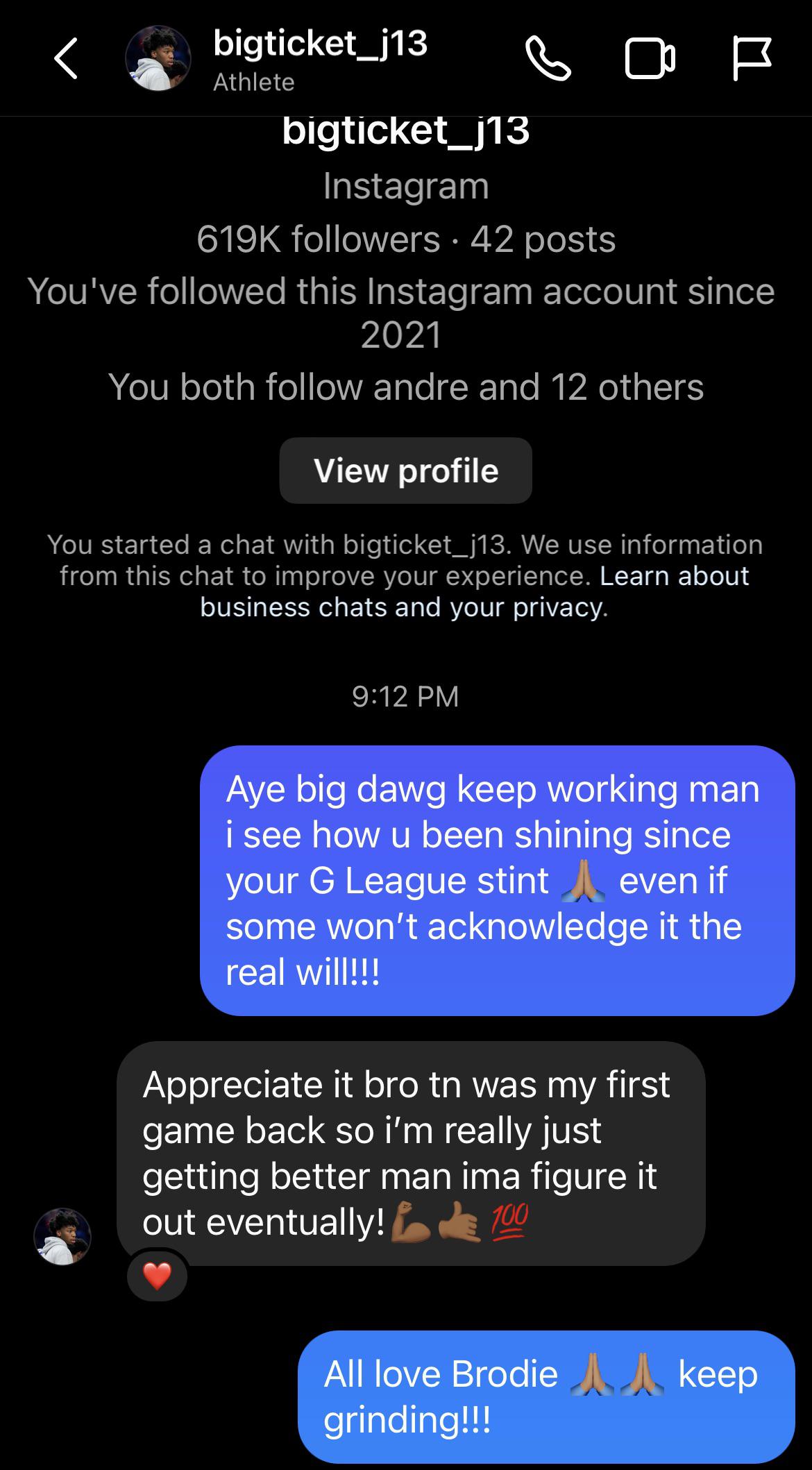Start a voice call with bigticket_j13

click(548, 59)
